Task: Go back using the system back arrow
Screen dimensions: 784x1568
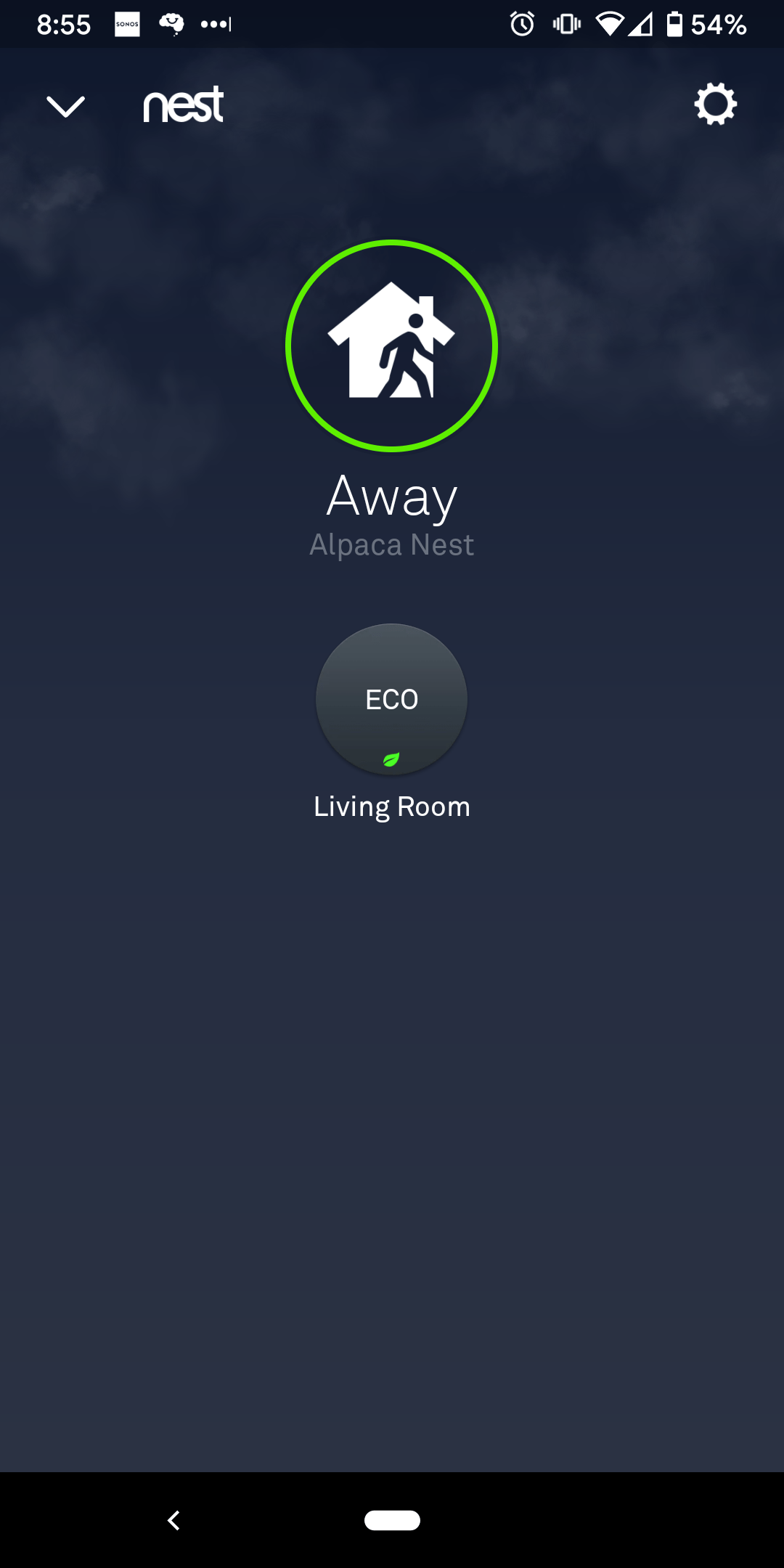Action: pyautogui.click(x=173, y=1520)
